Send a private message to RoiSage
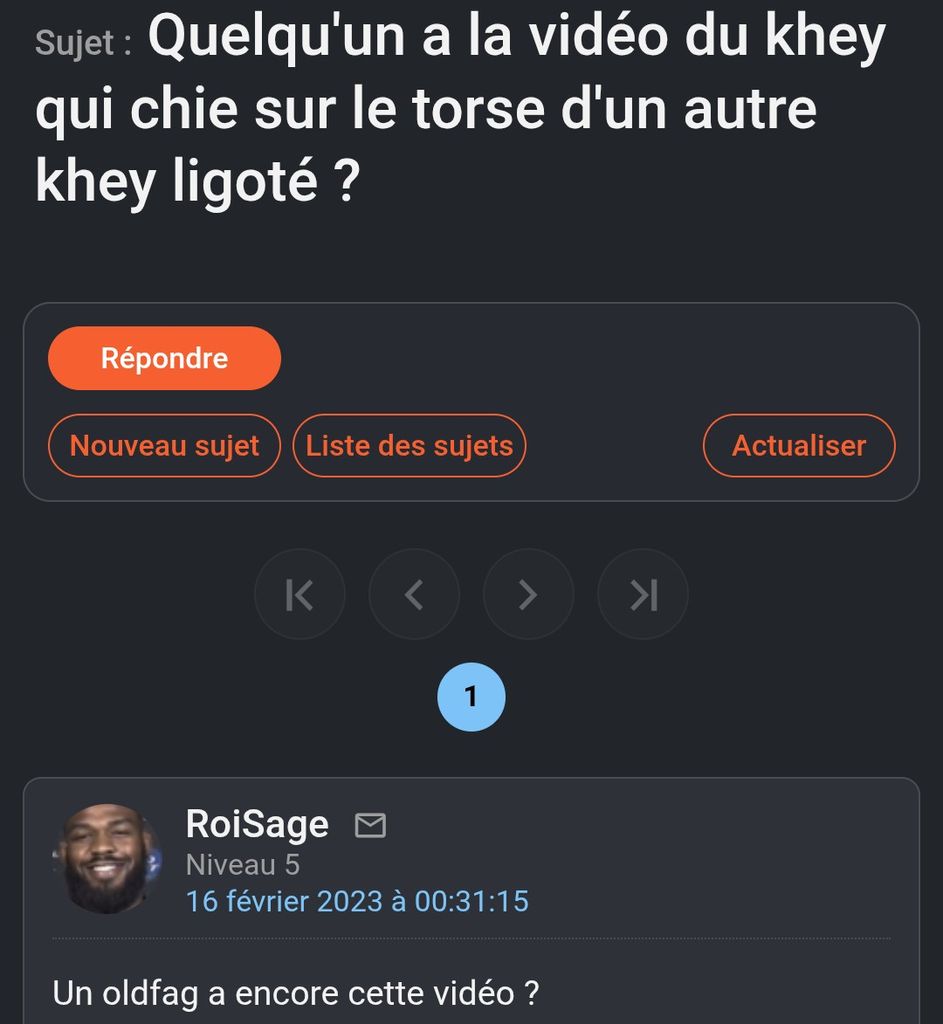 (371, 825)
